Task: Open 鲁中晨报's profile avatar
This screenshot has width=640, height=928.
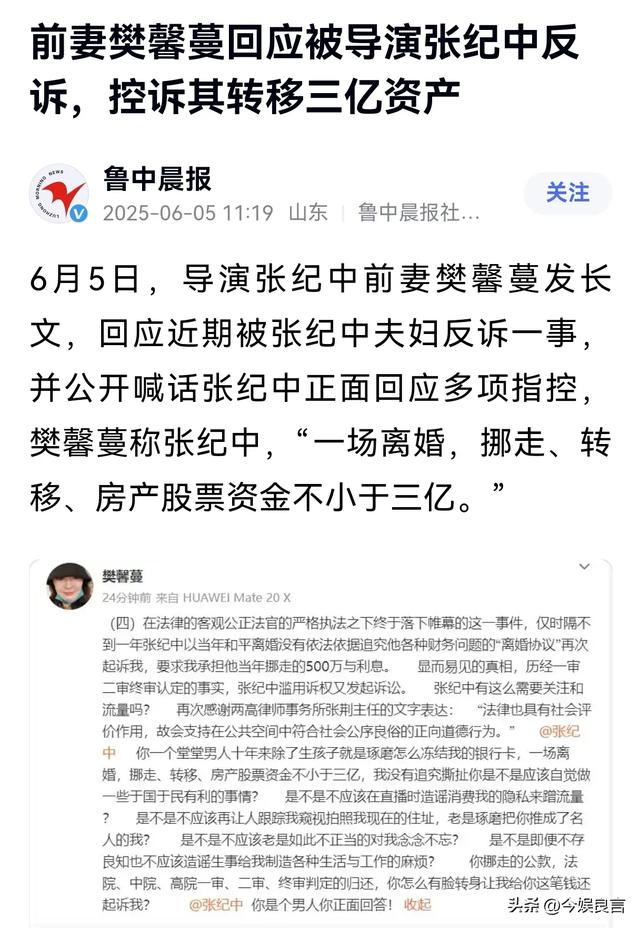Action: (59, 194)
